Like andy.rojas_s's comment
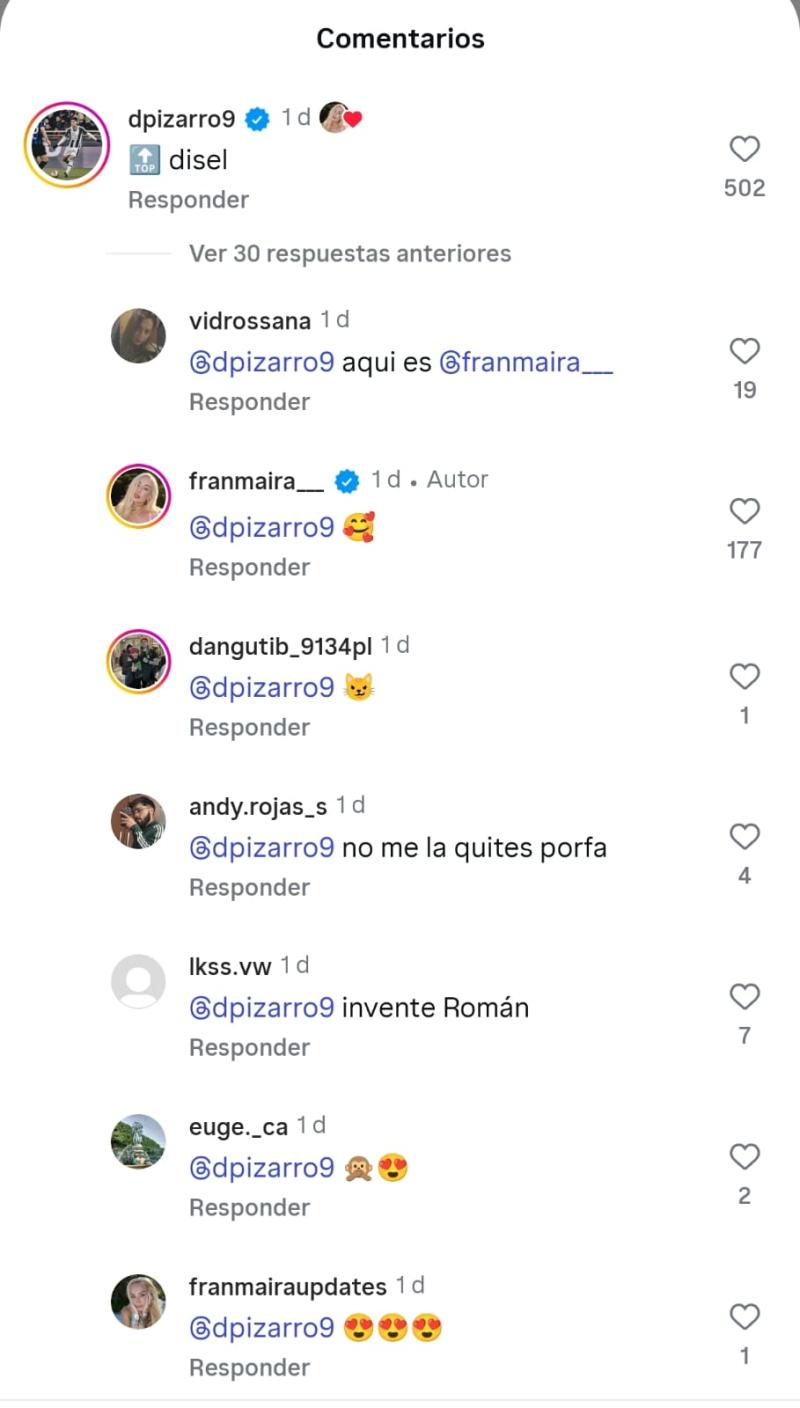 pyautogui.click(x=744, y=836)
